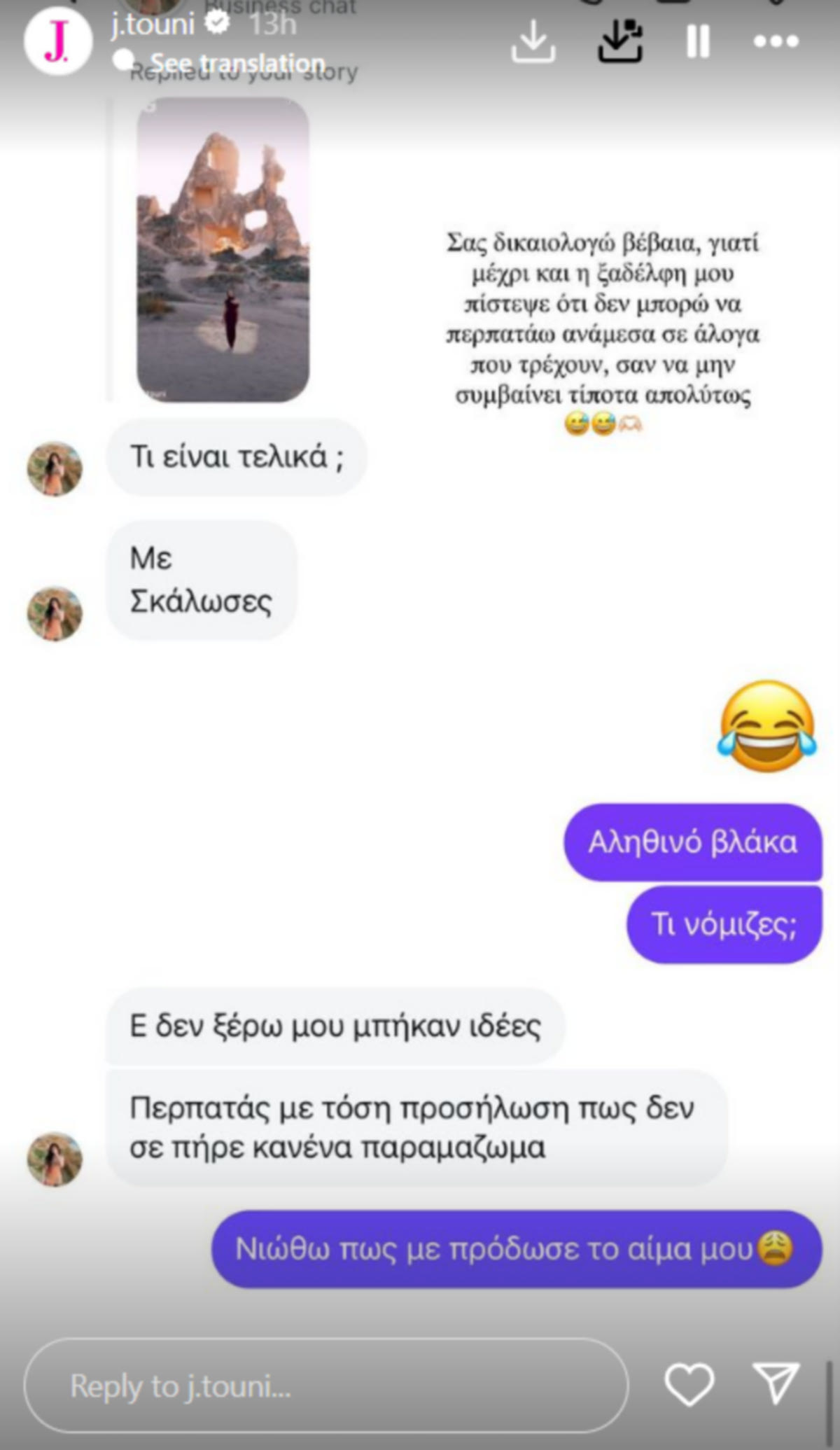Tap See translation
840x1450 pixels.
237,63
